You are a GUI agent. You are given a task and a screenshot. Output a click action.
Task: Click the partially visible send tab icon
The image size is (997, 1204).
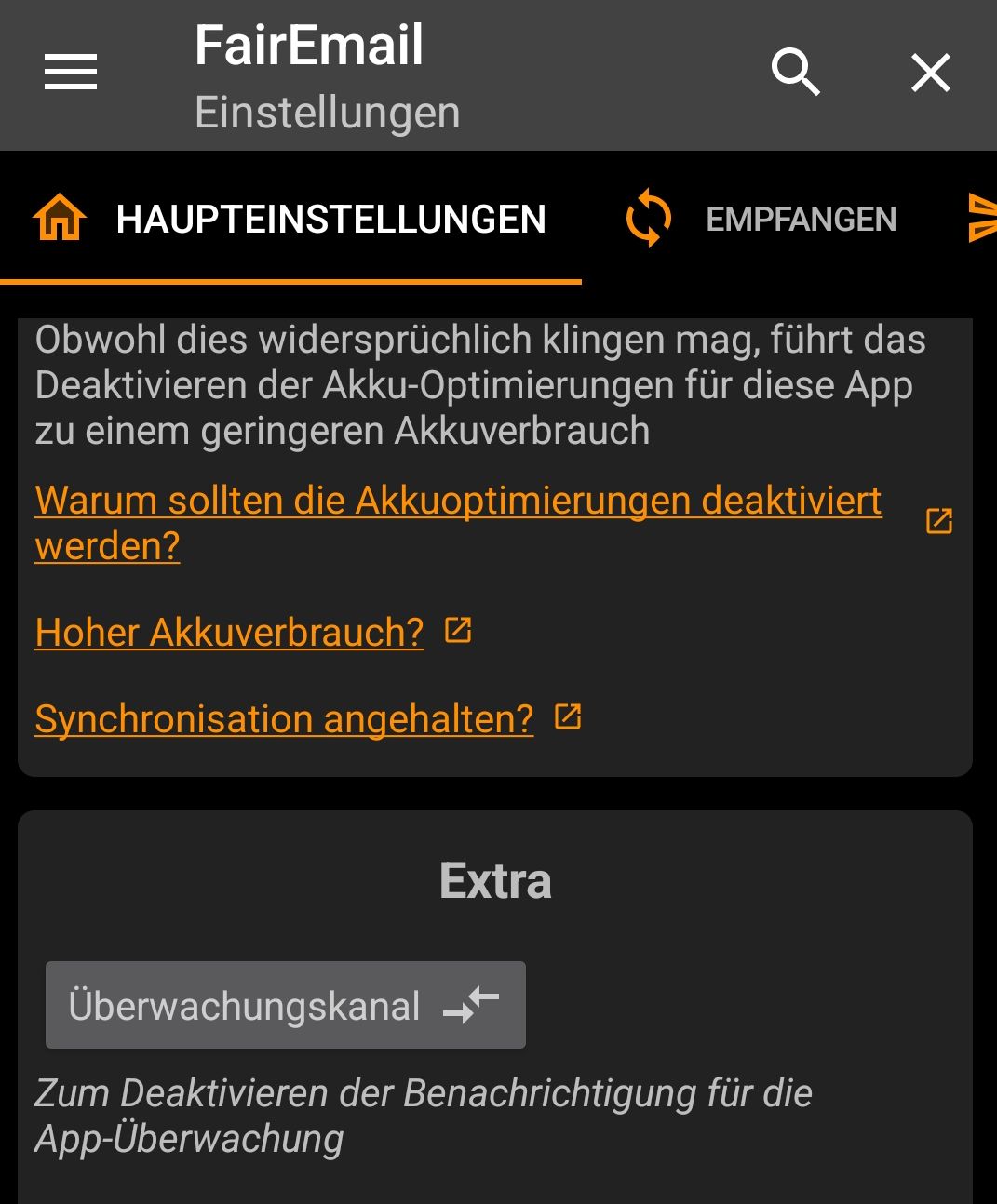click(x=984, y=218)
